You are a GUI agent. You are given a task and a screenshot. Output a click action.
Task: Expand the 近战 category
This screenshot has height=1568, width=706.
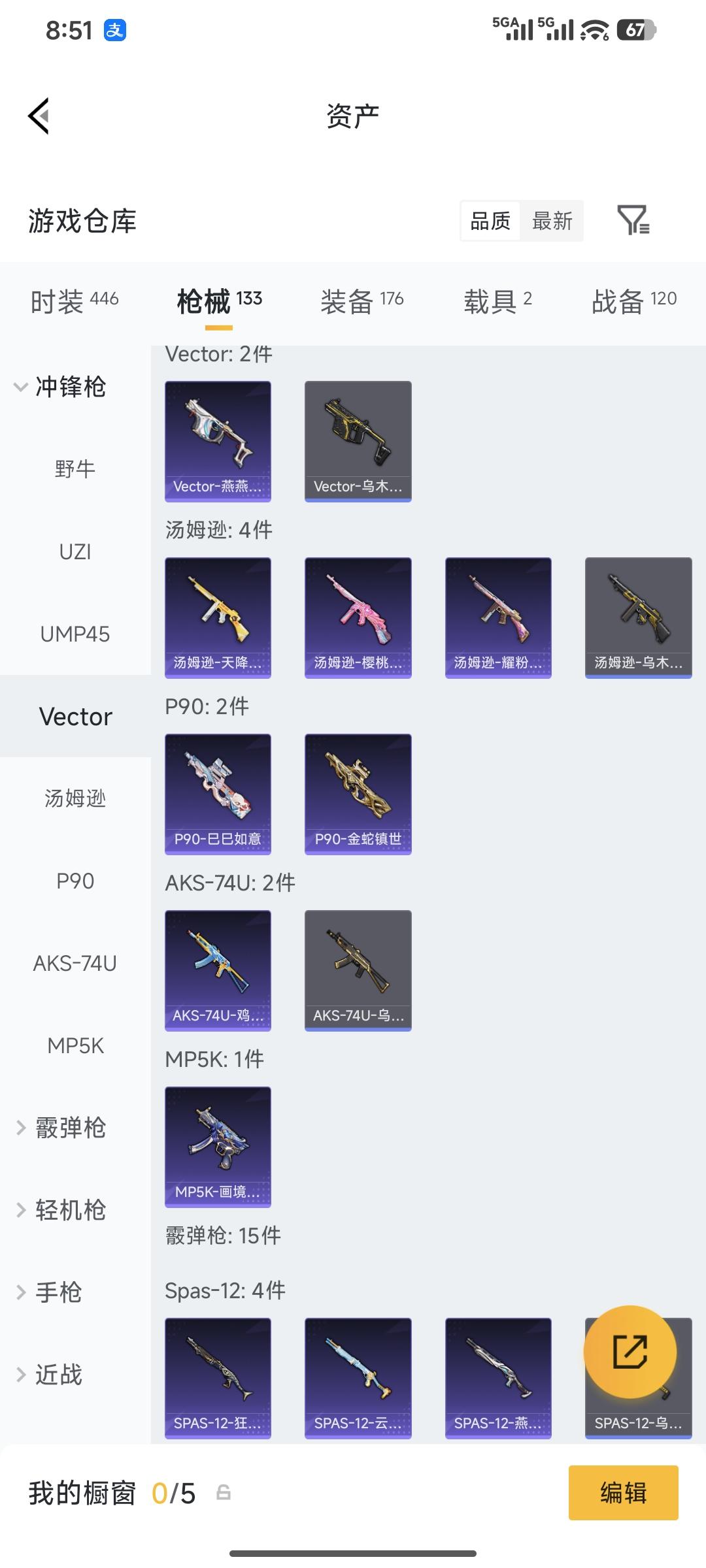click(x=49, y=1375)
